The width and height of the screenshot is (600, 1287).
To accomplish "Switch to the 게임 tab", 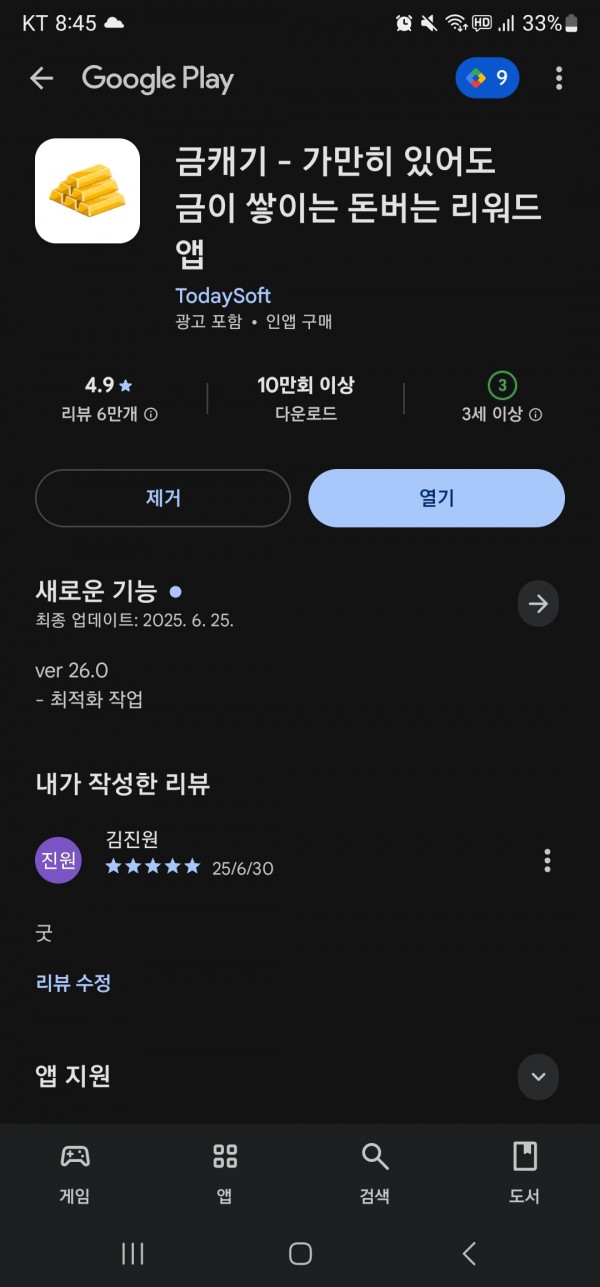I will click(x=75, y=1174).
